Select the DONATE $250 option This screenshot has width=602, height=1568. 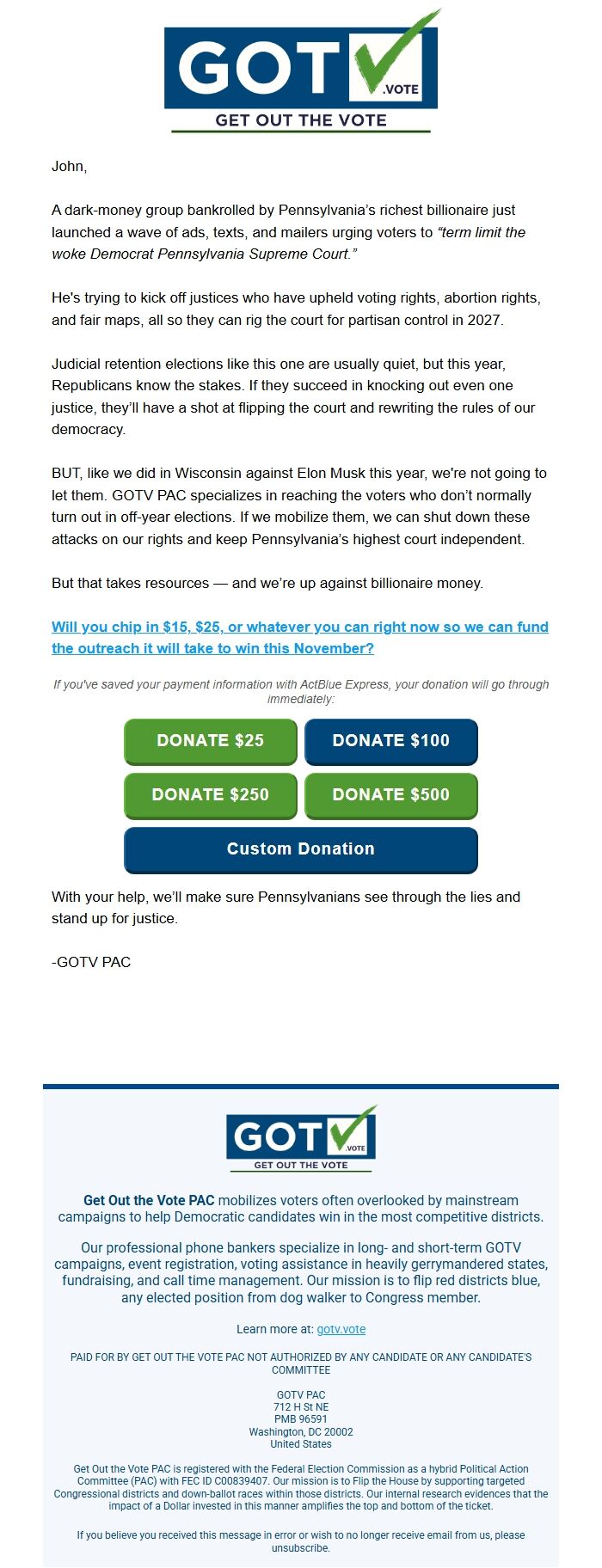(x=210, y=795)
